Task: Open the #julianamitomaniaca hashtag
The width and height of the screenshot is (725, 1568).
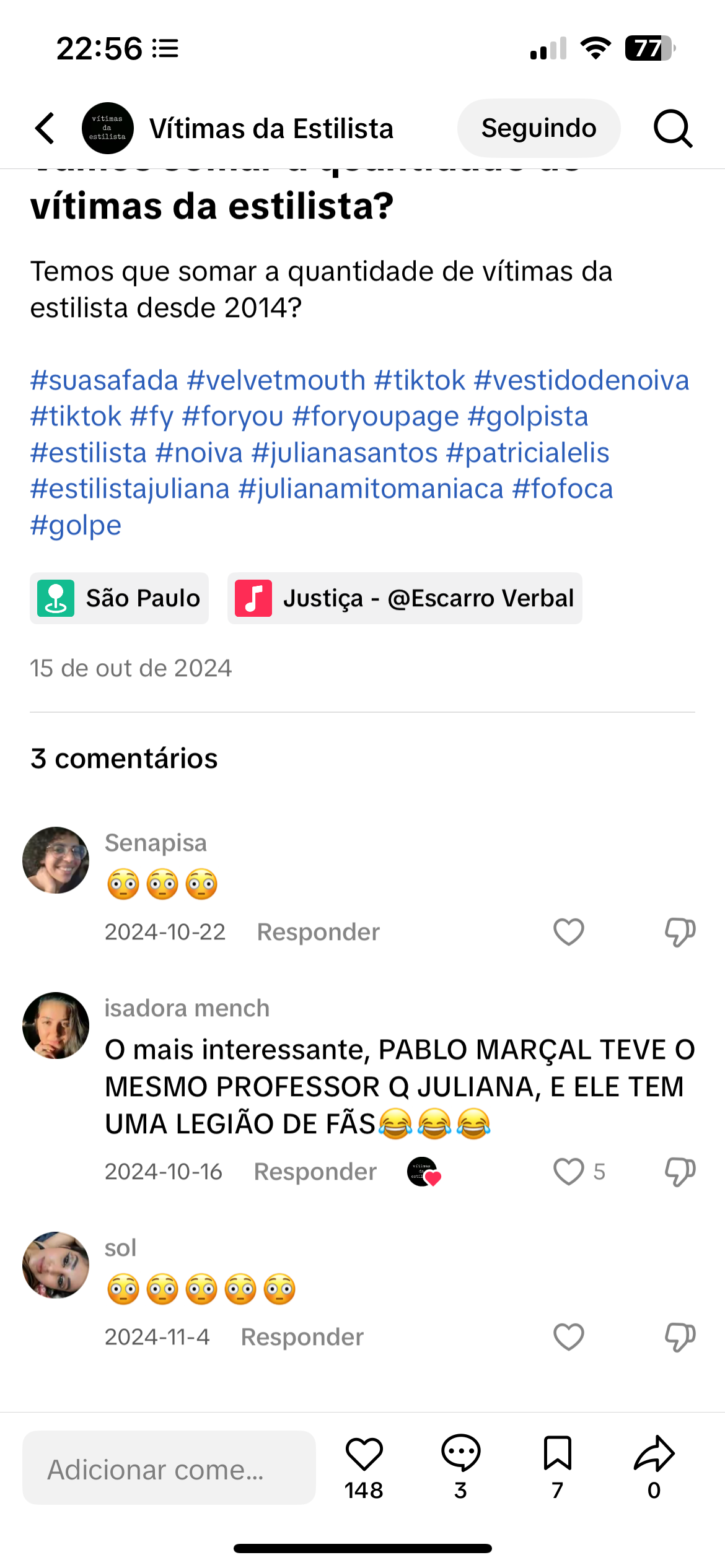Action: (371, 489)
